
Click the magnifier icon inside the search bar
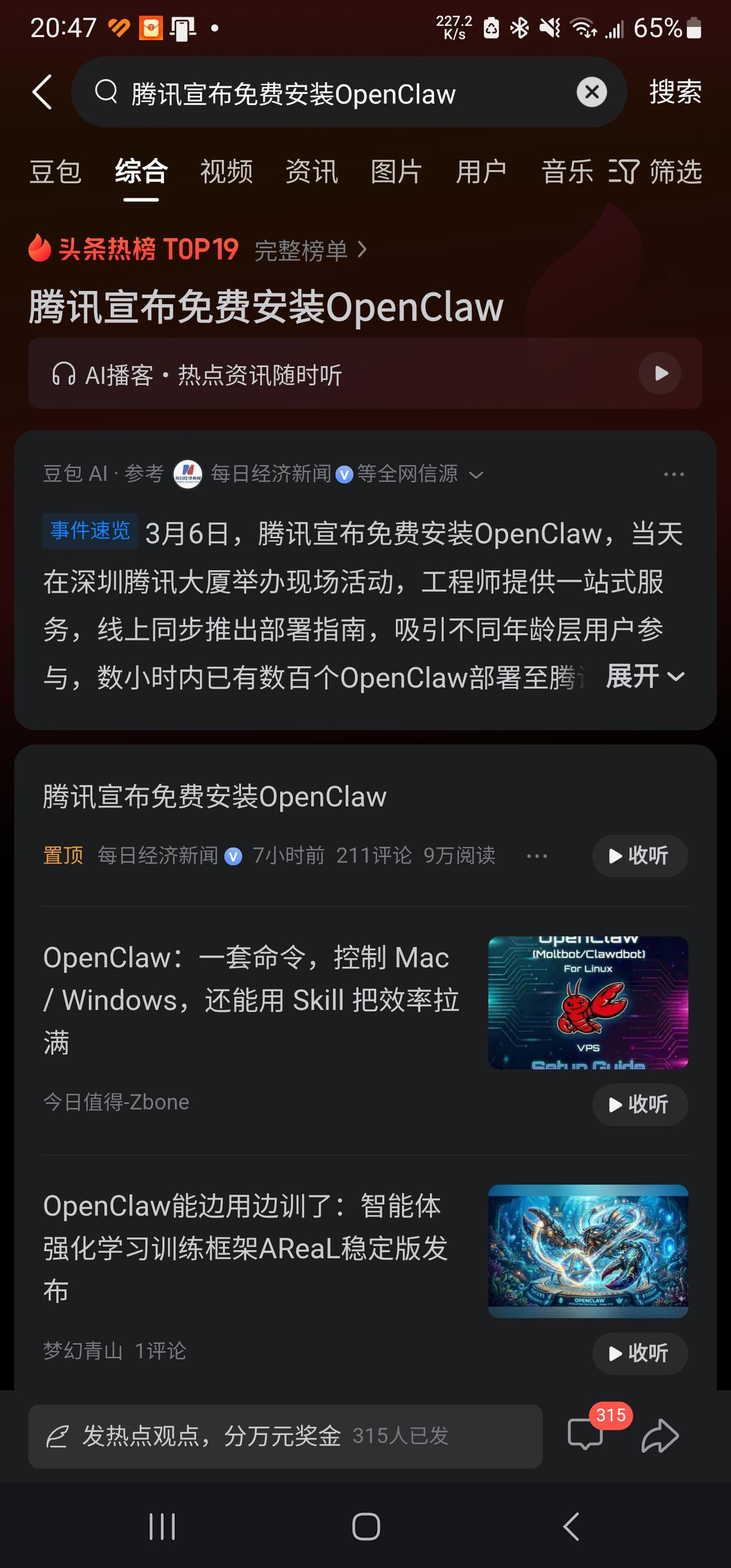[x=107, y=92]
